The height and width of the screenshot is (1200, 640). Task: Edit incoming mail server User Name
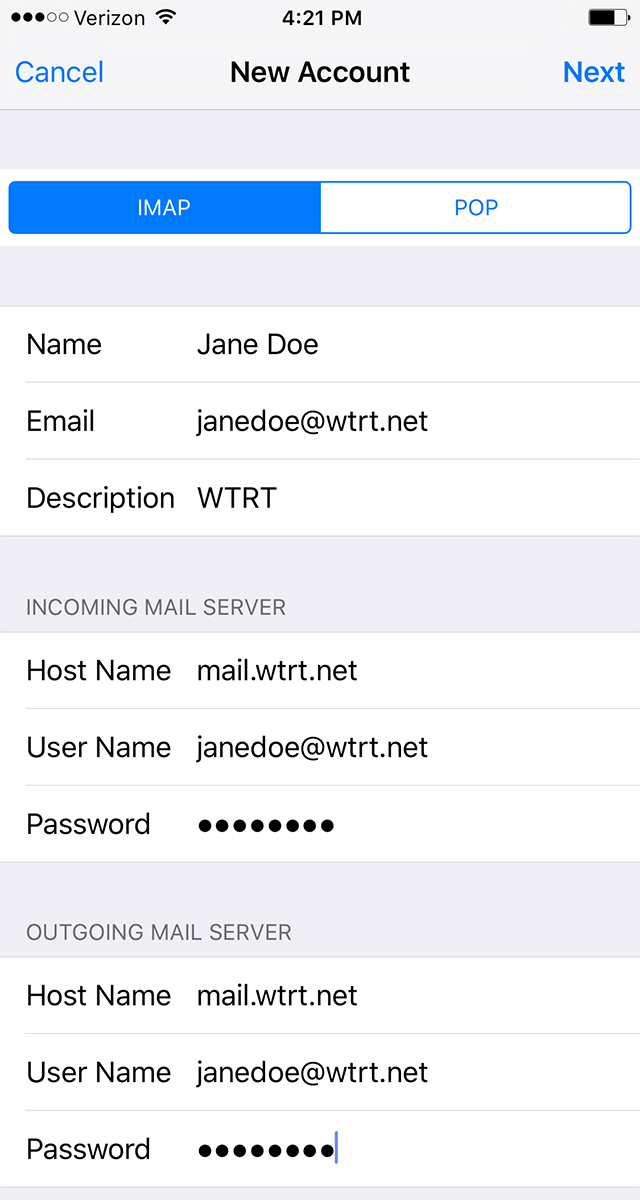pyautogui.click(x=400, y=747)
